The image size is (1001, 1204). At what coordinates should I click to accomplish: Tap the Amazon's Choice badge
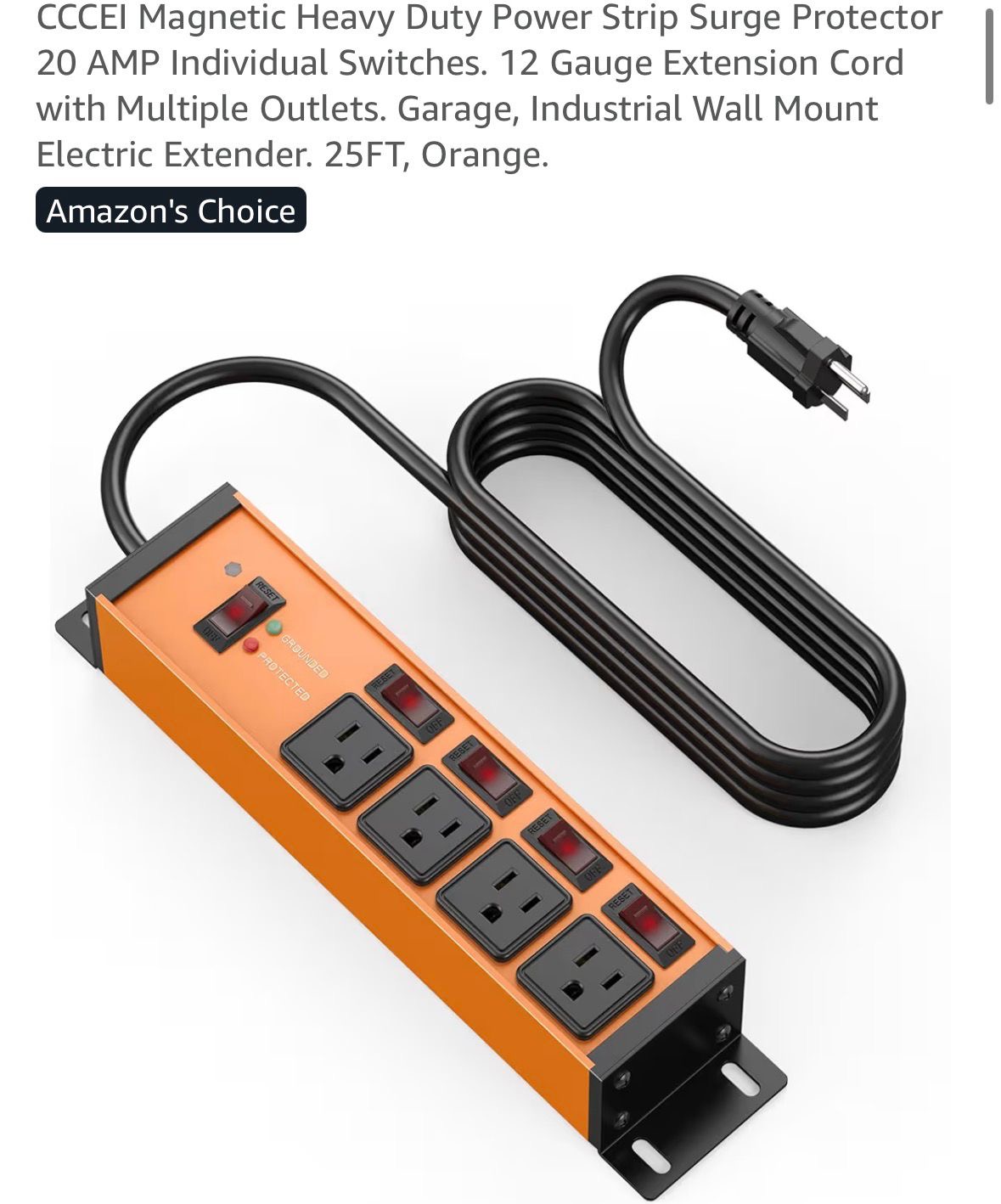[171, 211]
